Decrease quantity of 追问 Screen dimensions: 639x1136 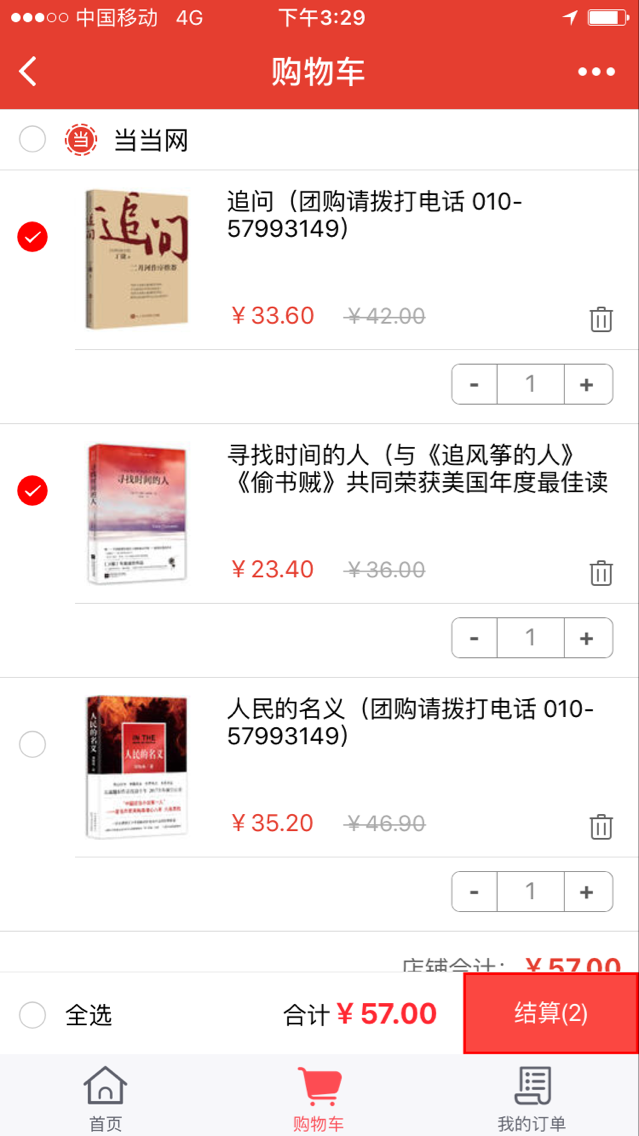click(x=475, y=384)
